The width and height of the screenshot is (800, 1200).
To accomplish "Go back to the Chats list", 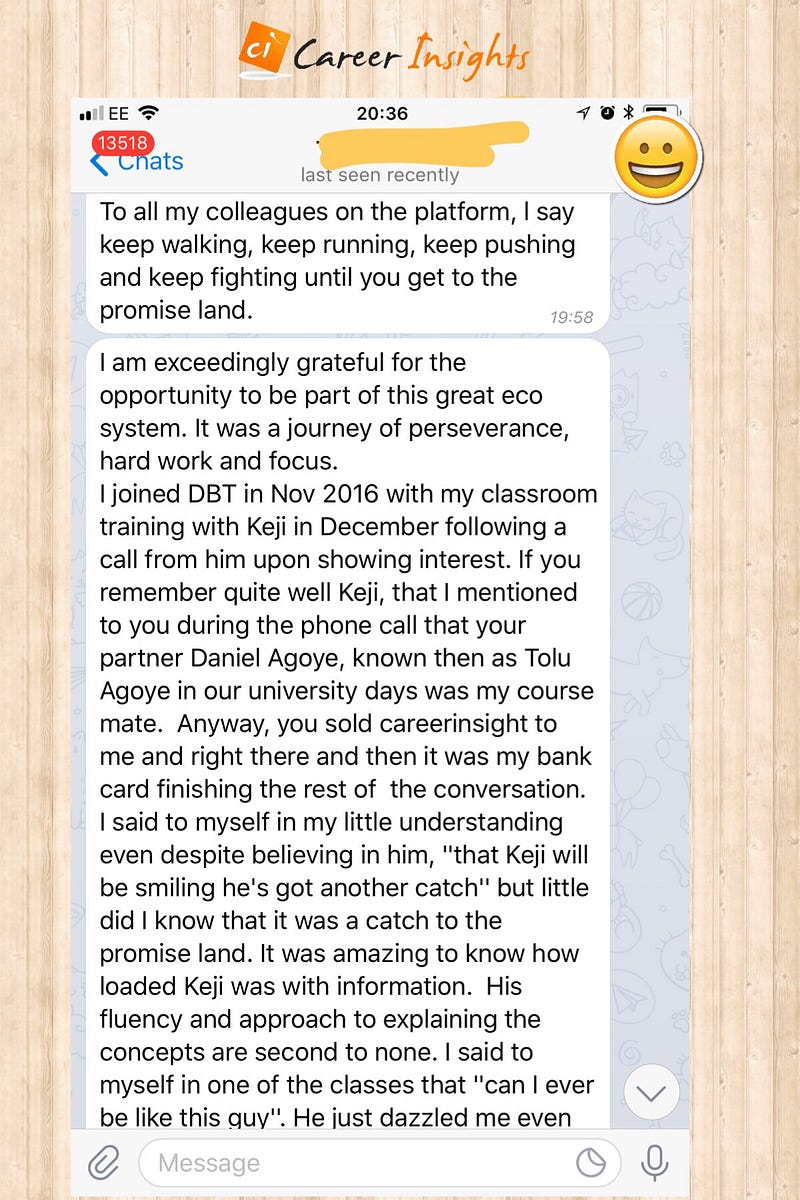I will tap(138, 162).
